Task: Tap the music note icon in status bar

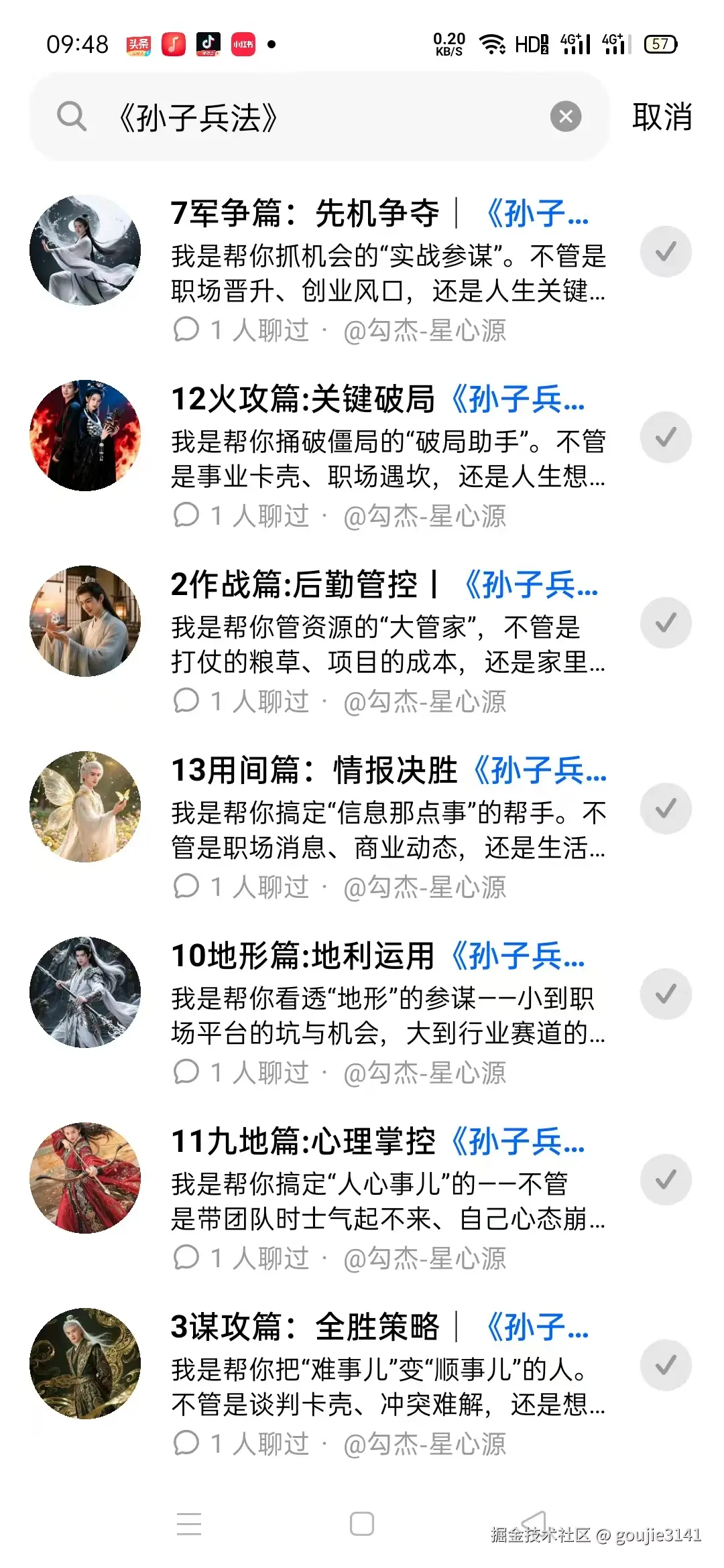Action: click(x=173, y=44)
